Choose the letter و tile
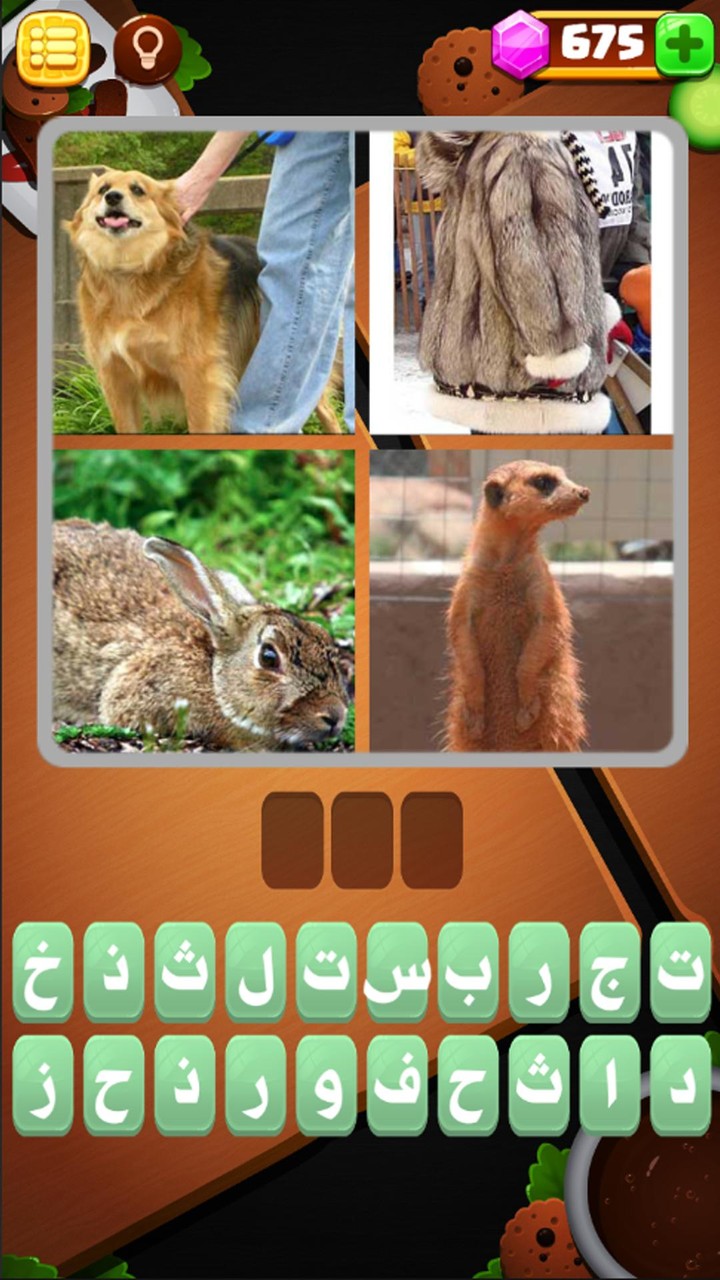Image resolution: width=720 pixels, height=1280 pixels. coord(327,1085)
